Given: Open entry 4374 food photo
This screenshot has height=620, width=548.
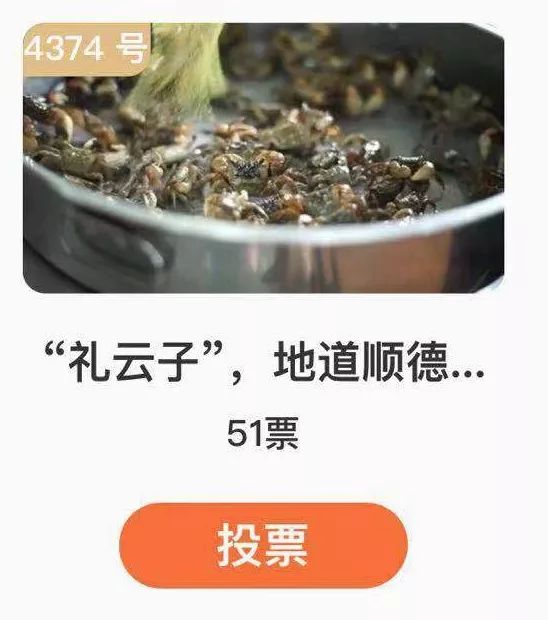Looking at the screenshot, I should point(263,158).
